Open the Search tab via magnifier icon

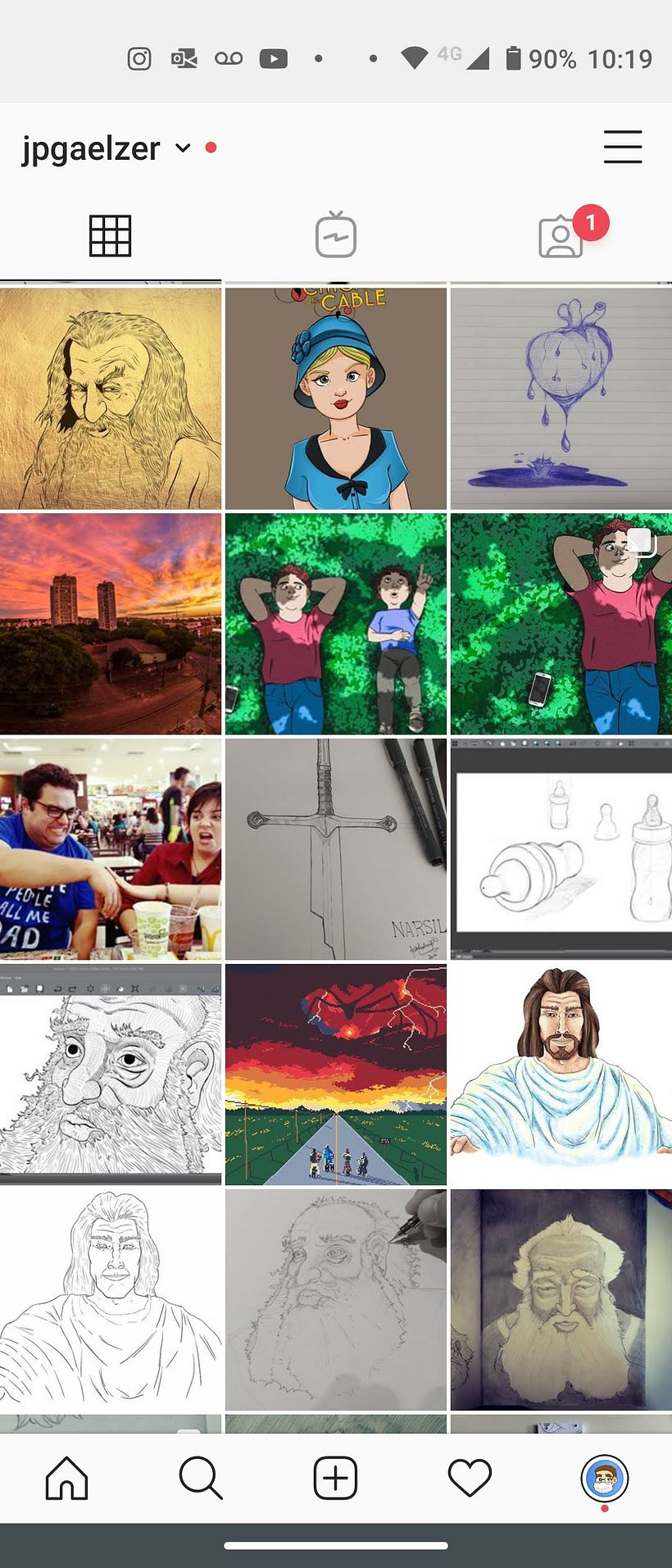pyautogui.click(x=201, y=1478)
